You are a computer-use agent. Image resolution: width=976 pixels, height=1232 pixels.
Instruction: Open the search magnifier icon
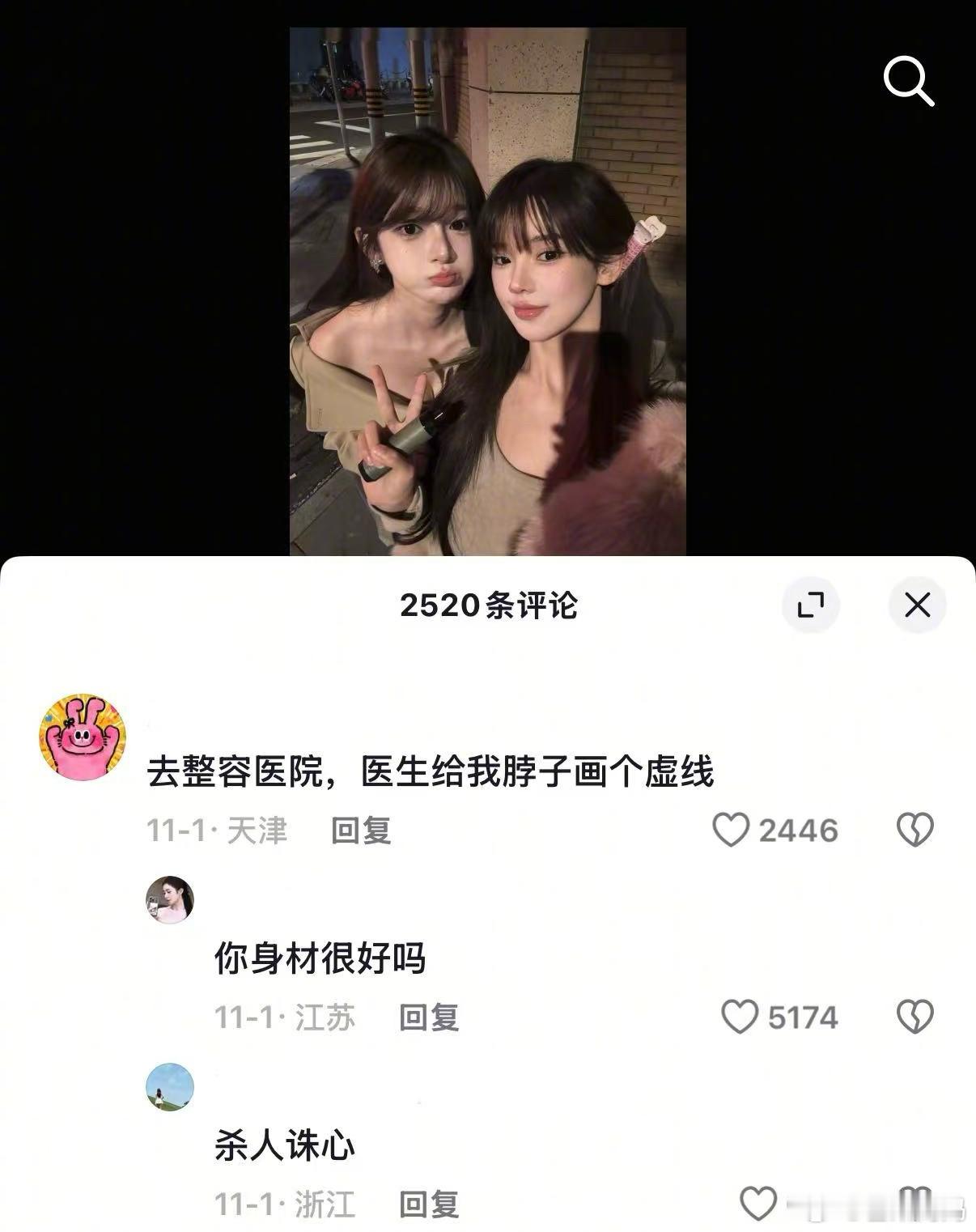[x=910, y=80]
